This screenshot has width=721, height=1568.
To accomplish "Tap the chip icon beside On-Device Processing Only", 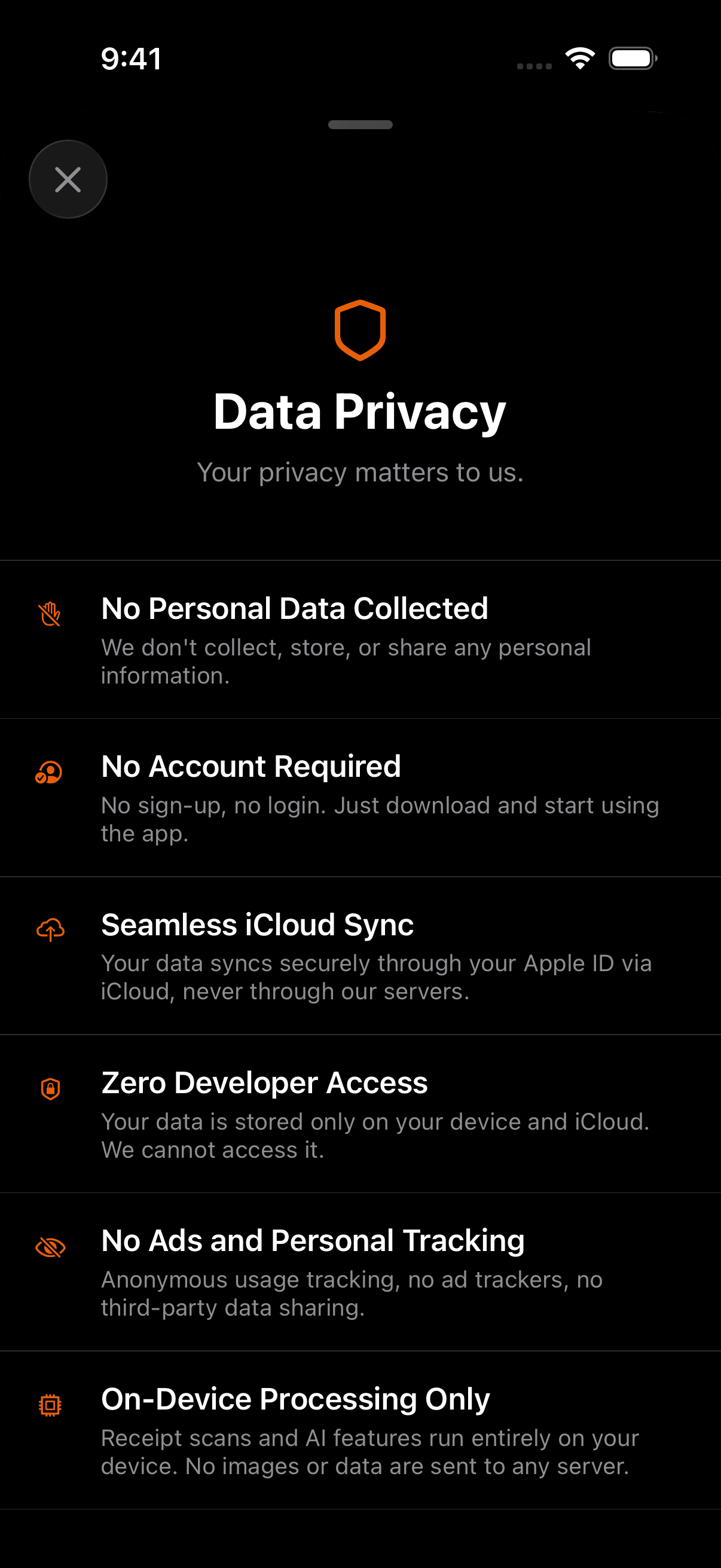I will [x=51, y=1404].
